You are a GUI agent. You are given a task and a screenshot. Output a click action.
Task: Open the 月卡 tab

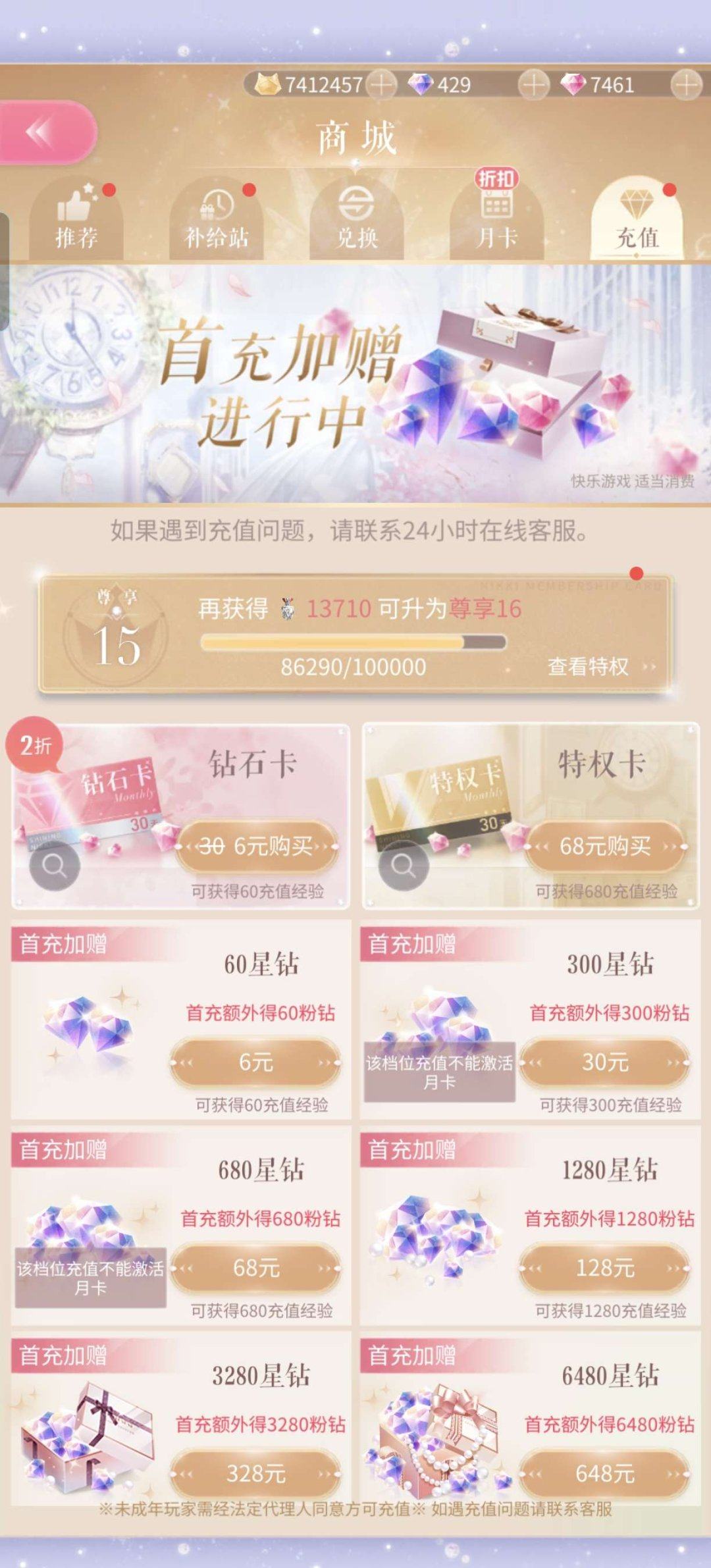tap(496, 221)
